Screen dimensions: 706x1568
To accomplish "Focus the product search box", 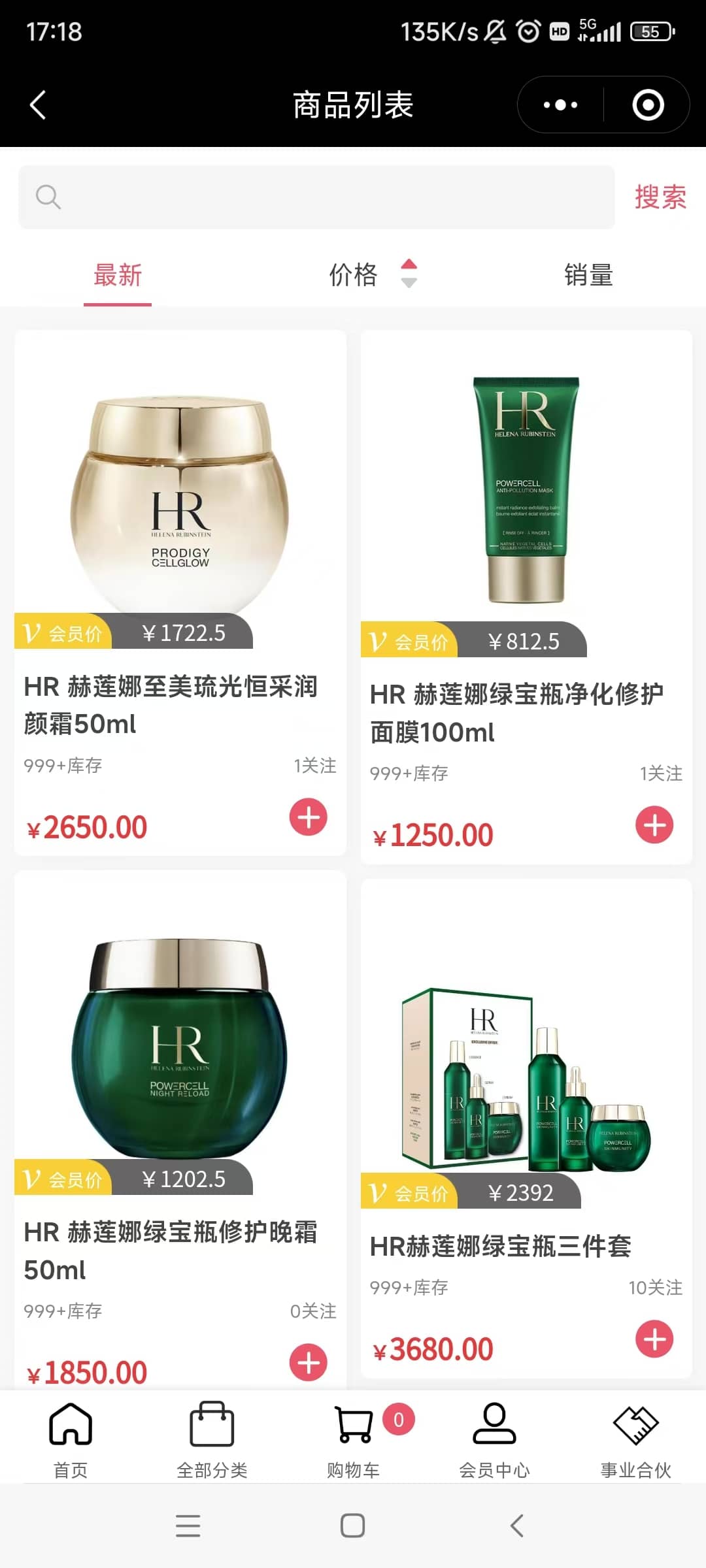I will 316,197.
